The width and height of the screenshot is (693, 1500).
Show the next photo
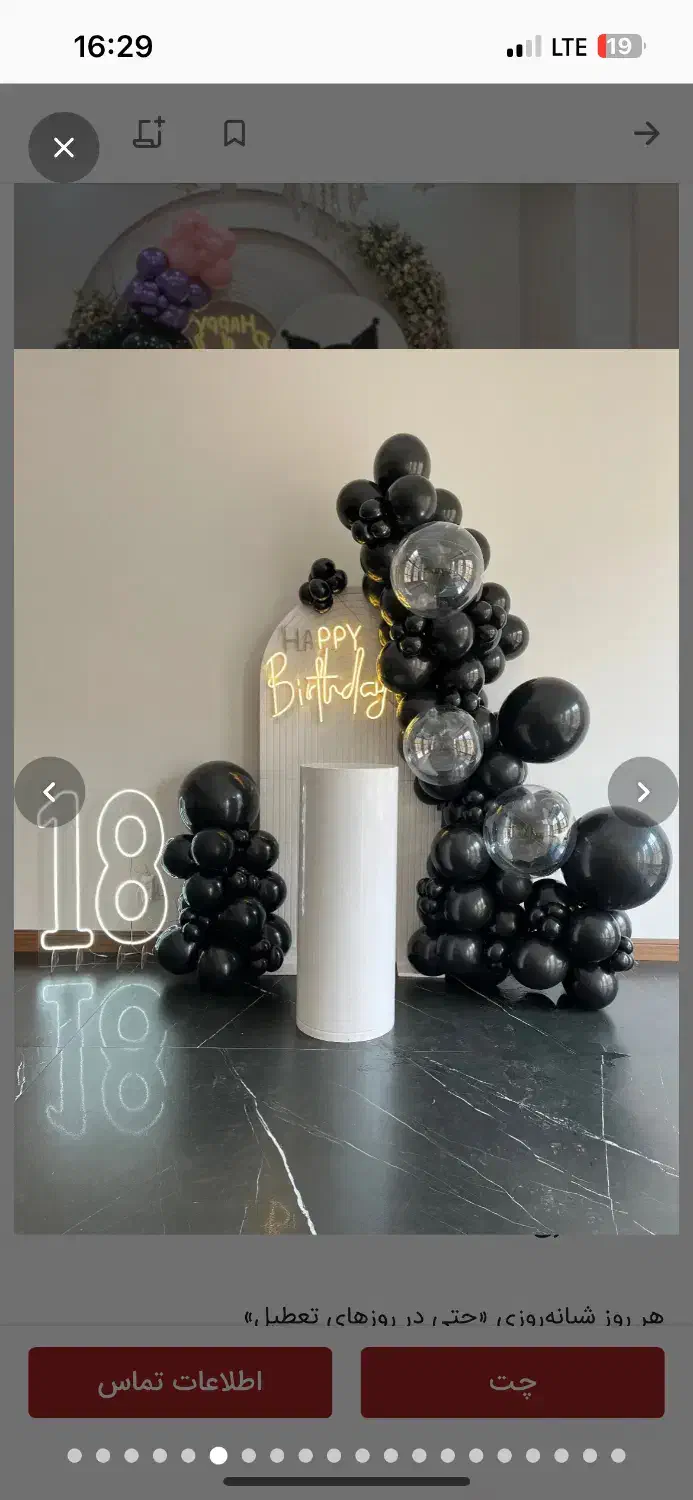[x=643, y=792]
